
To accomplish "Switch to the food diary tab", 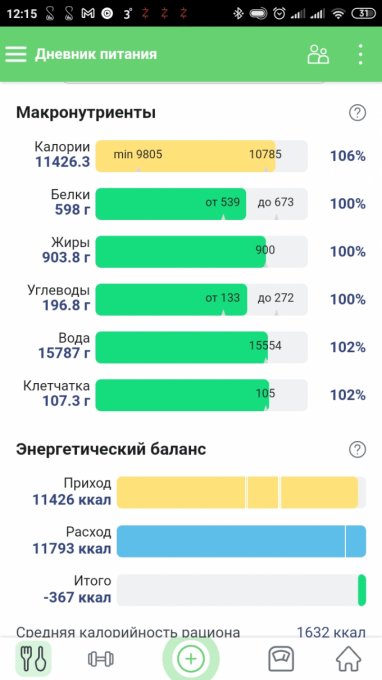I will click(33, 659).
